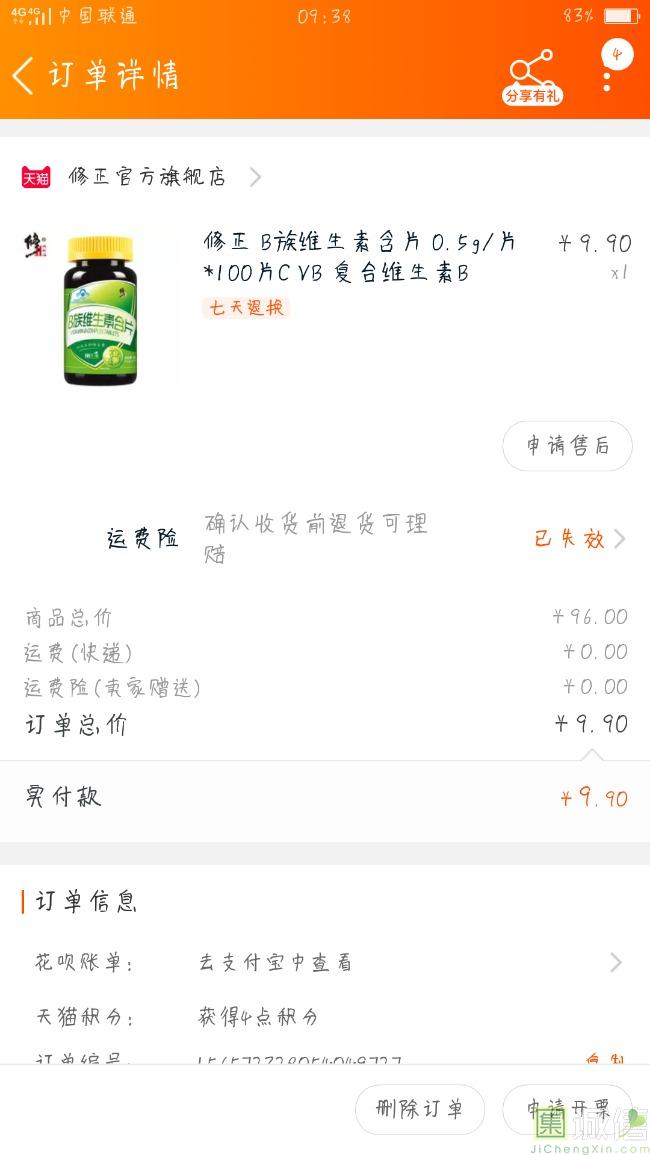Tap the 删除订单 button

pyautogui.click(x=419, y=1109)
